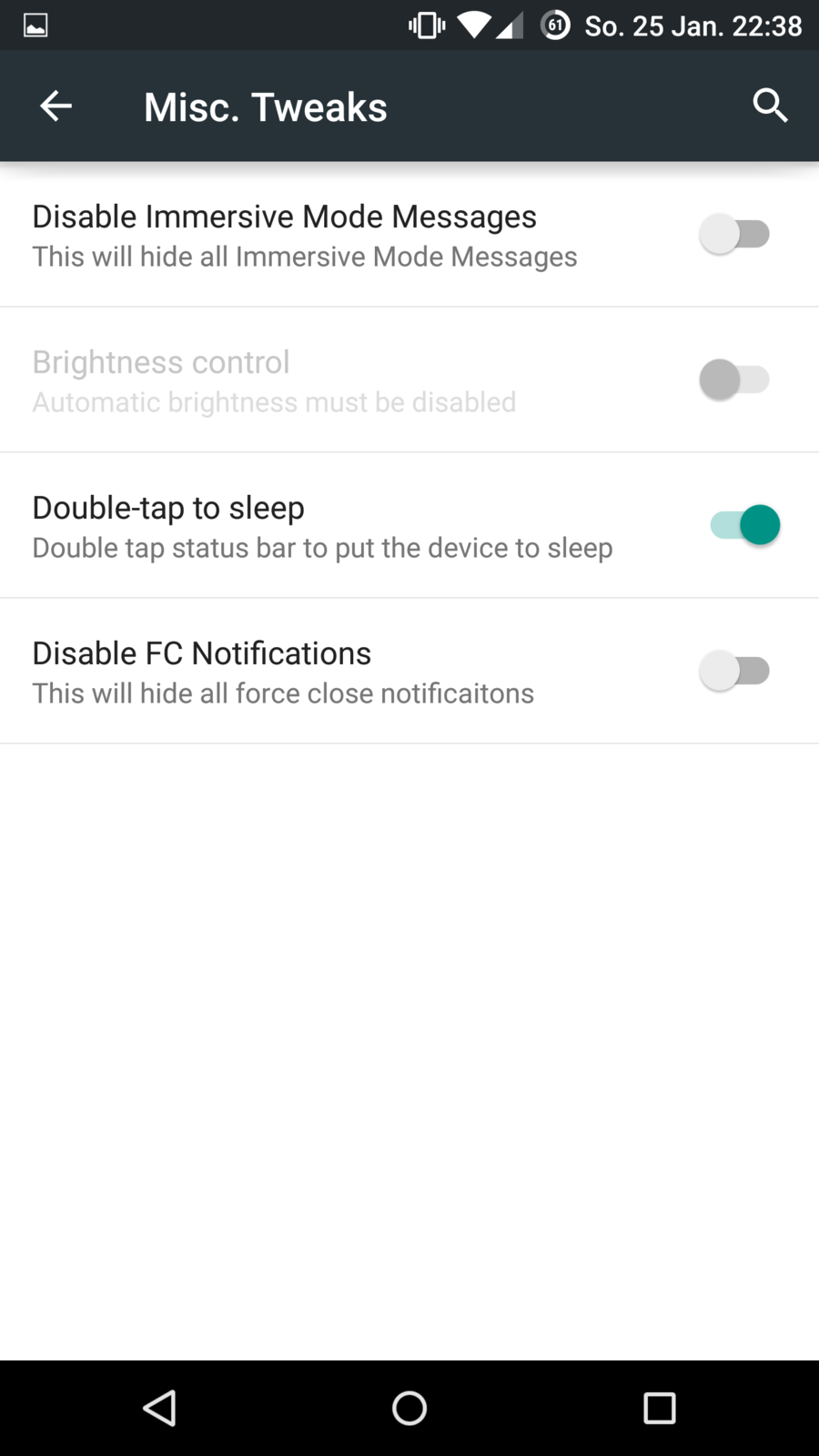Turn off Double-tap to sleep
Viewport: 819px width, 1456px height.
(744, 525)
